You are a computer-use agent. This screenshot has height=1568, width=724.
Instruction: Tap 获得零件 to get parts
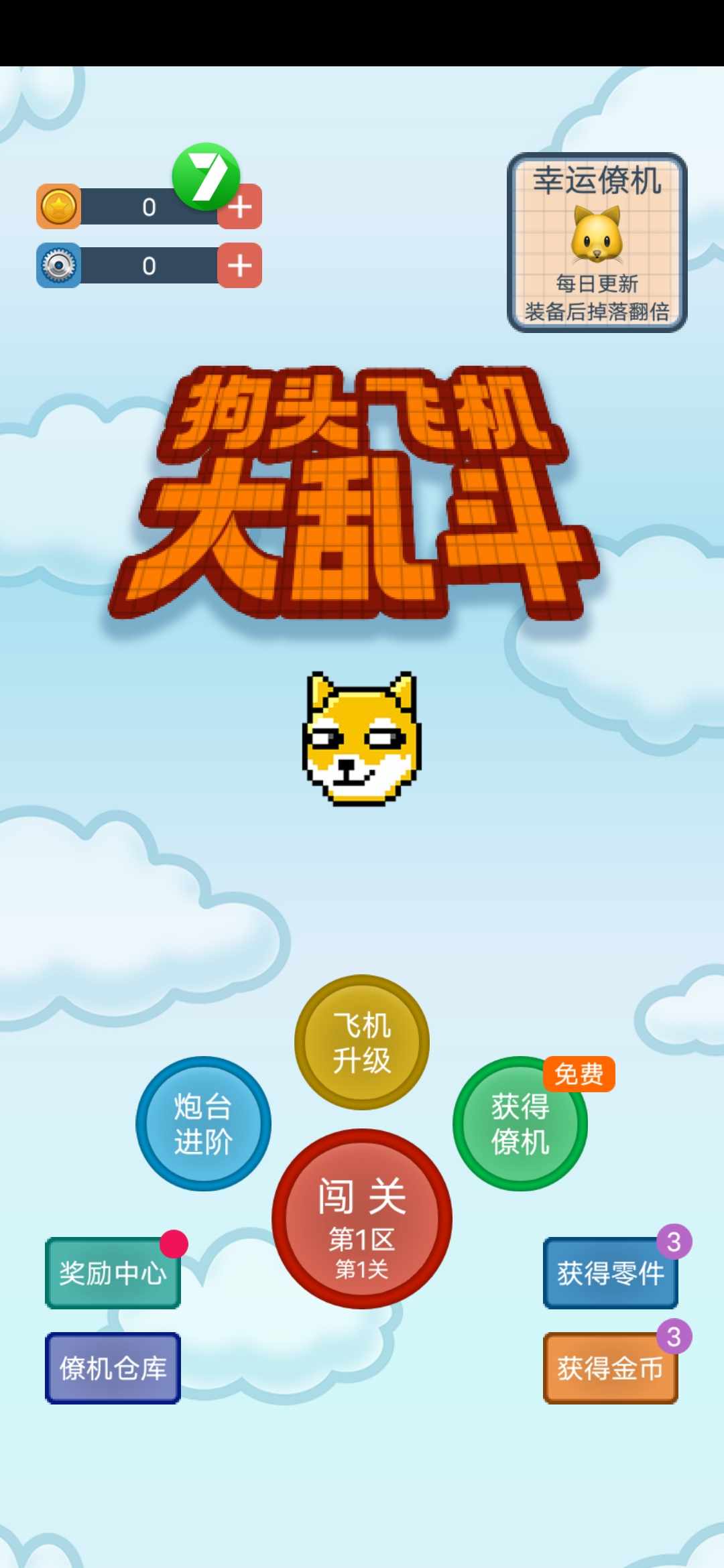(x=611, y=1273)
